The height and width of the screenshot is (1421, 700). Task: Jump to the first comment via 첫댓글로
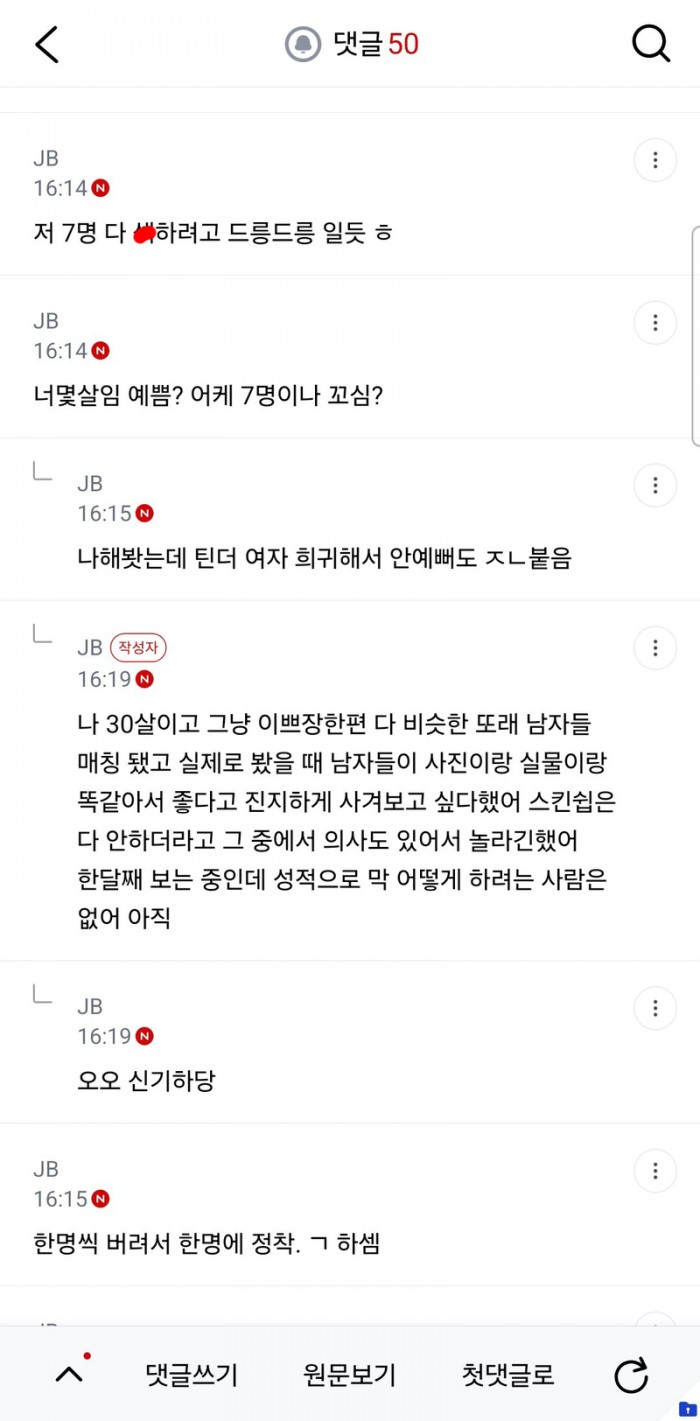508,1375
